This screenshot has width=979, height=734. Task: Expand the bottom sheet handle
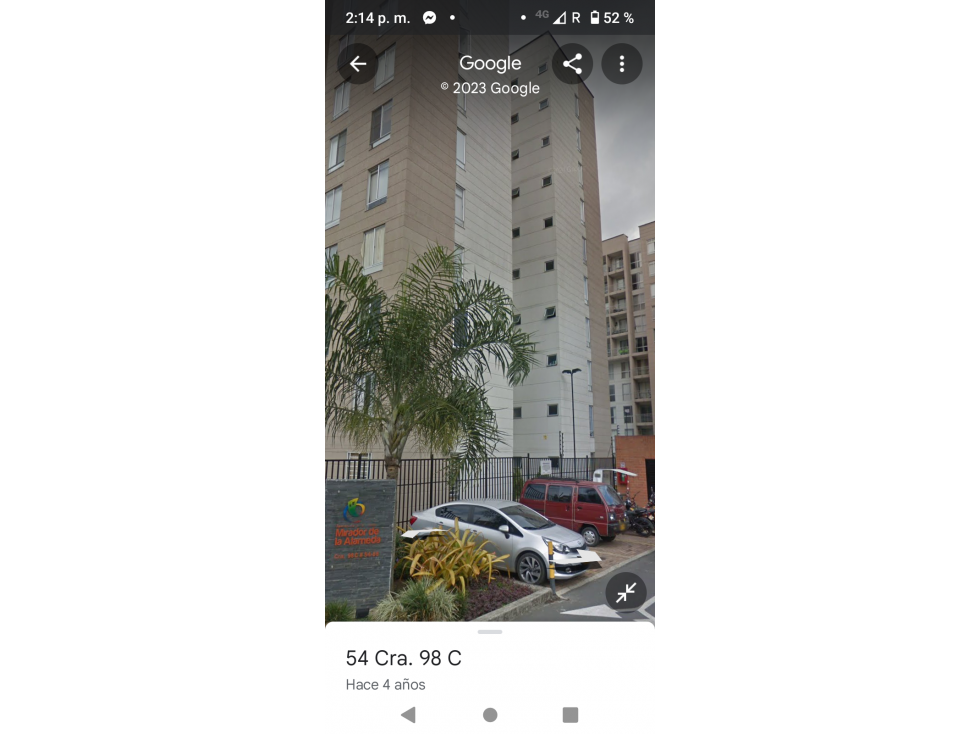tap(489, 632)
